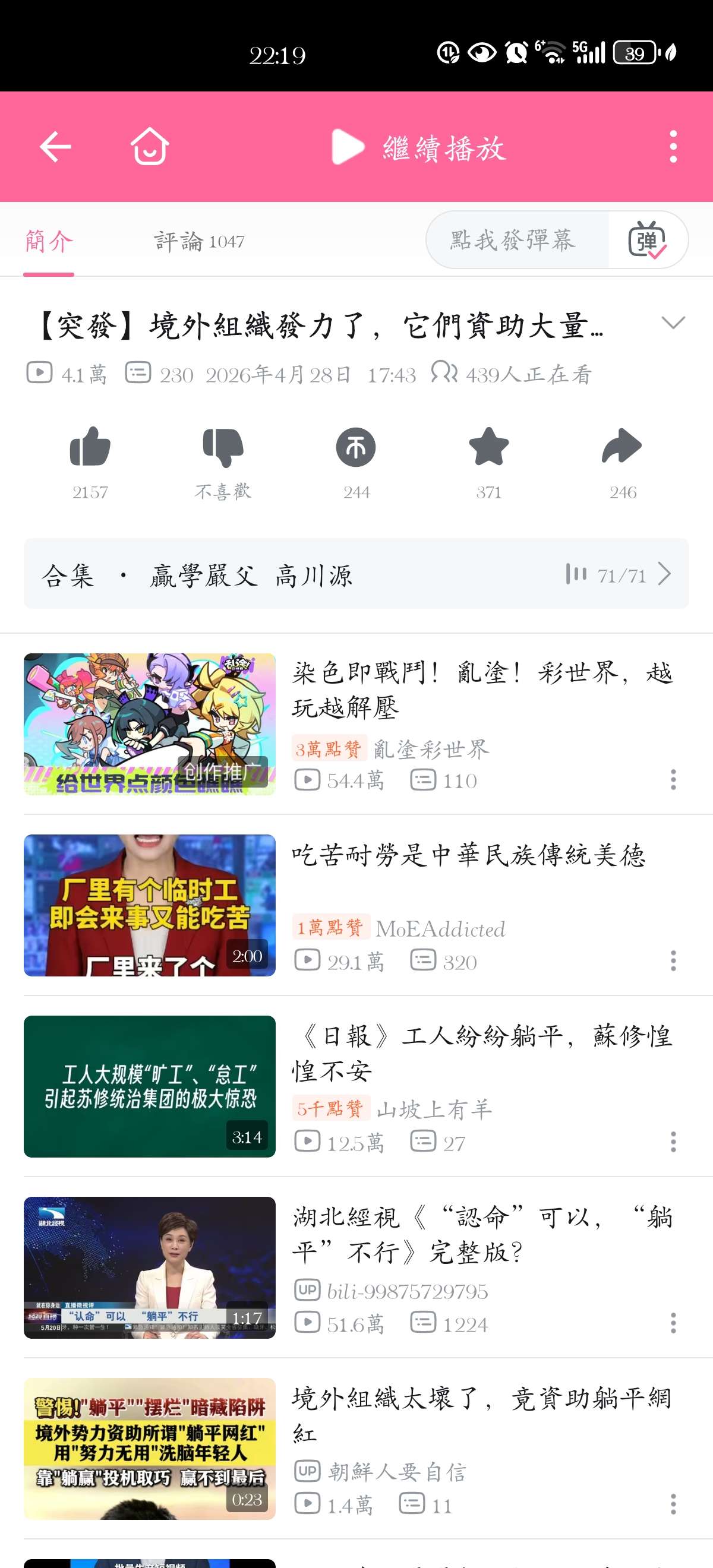Open the 染色即戰鬥 promoted video
Screen dimensions: 713x1568
pos(481,690)
